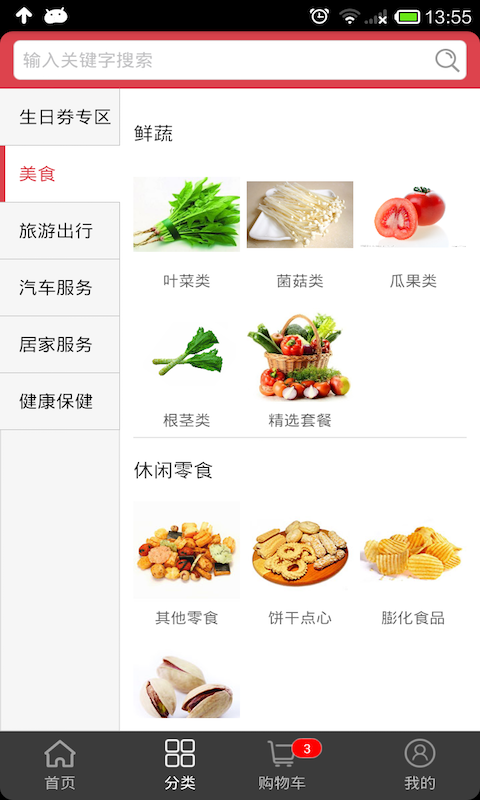The image size is (480, 800).
Task: Focus the keyword search field
Action: (x=240, y=60)
